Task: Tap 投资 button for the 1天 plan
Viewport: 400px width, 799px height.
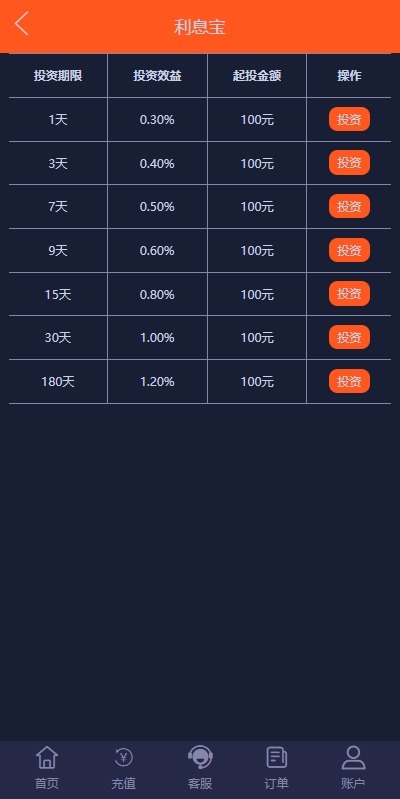Action: pos(349,119)
